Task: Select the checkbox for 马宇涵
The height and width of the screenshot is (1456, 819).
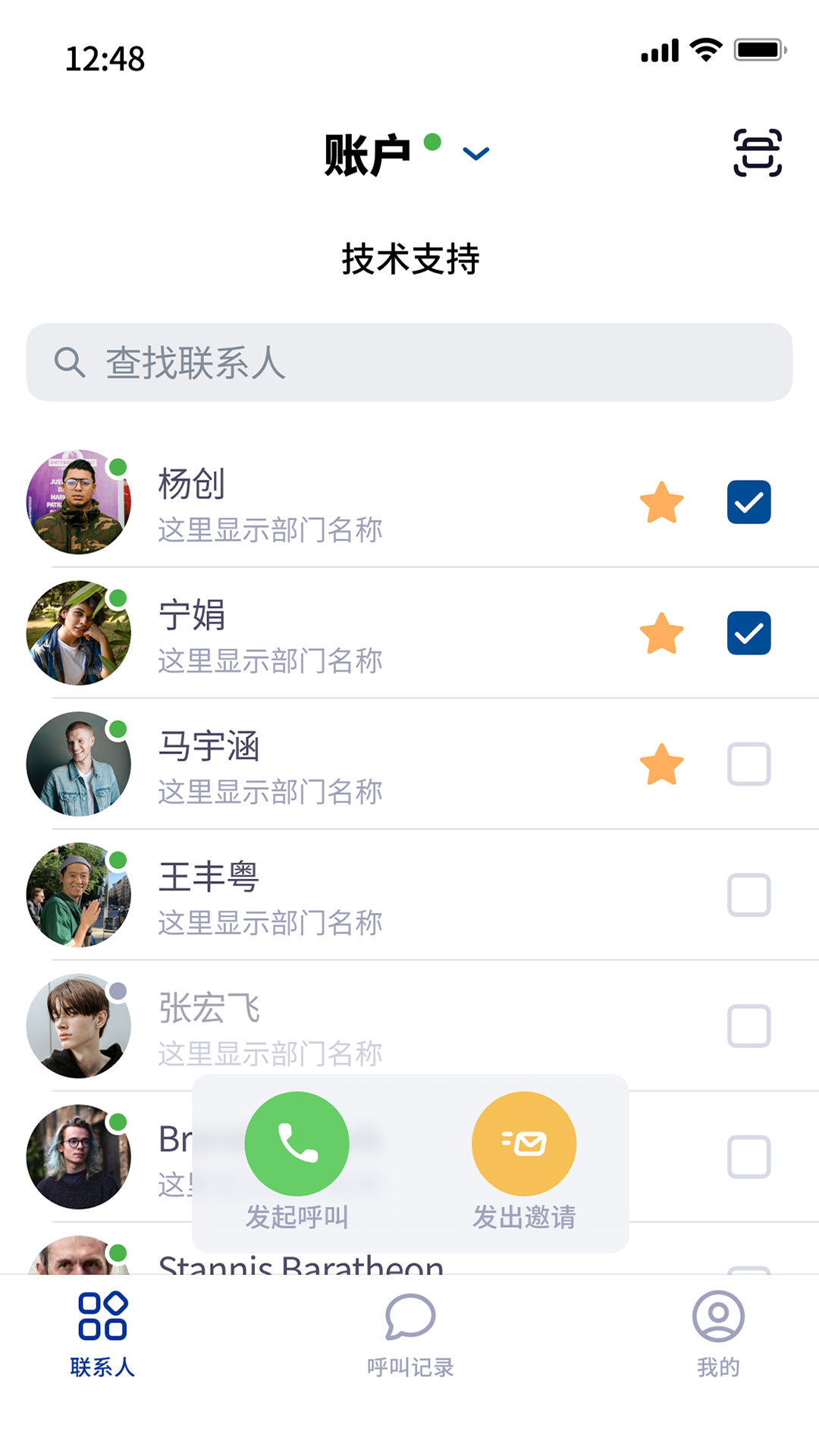Action: pyautogui.click(x=748, y=764)
